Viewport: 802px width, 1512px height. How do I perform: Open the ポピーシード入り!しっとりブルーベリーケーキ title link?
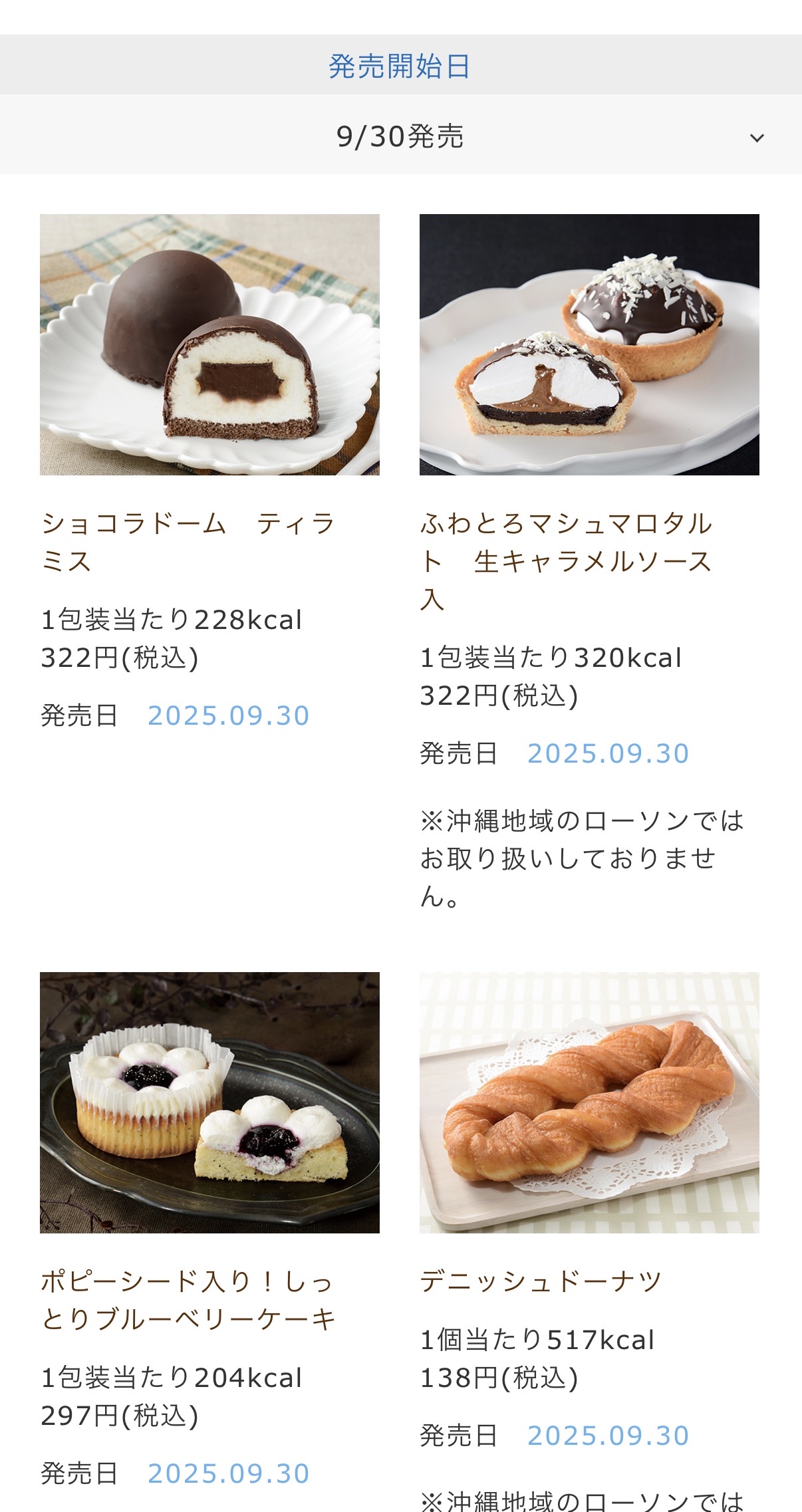188,1300
